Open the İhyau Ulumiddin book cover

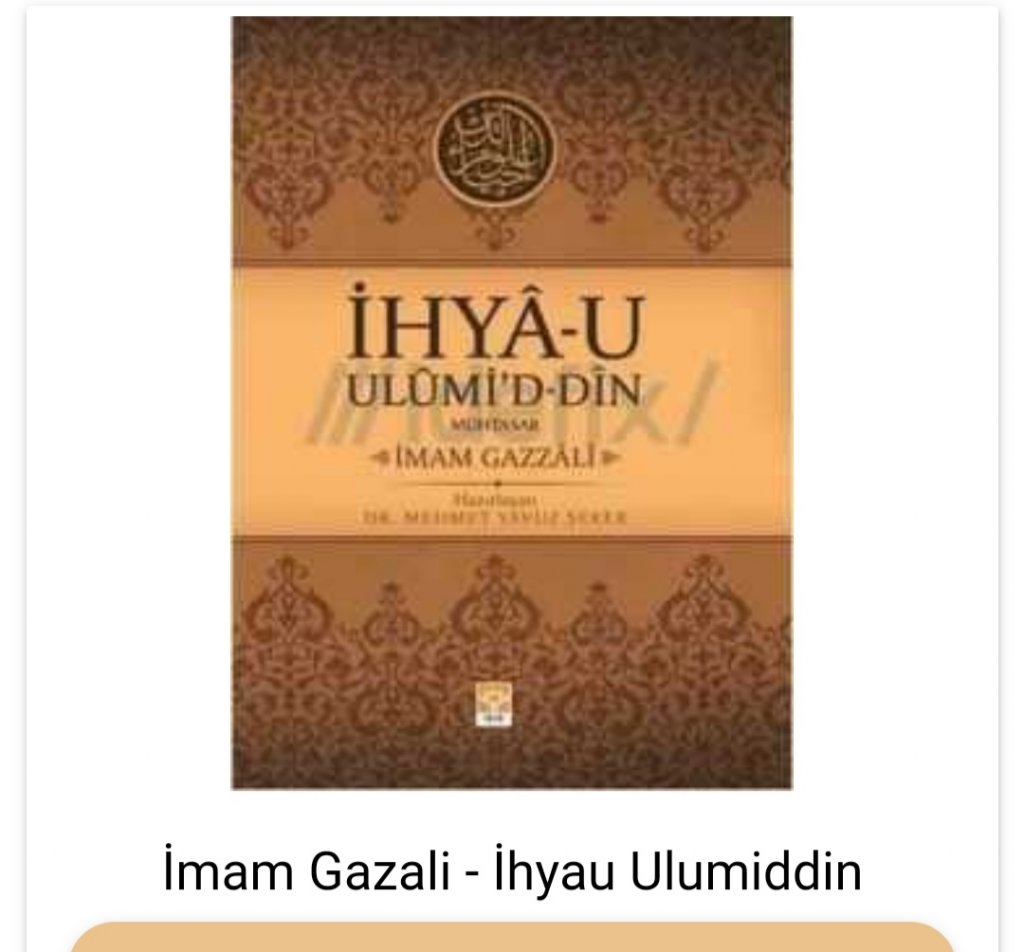point(511,402)
